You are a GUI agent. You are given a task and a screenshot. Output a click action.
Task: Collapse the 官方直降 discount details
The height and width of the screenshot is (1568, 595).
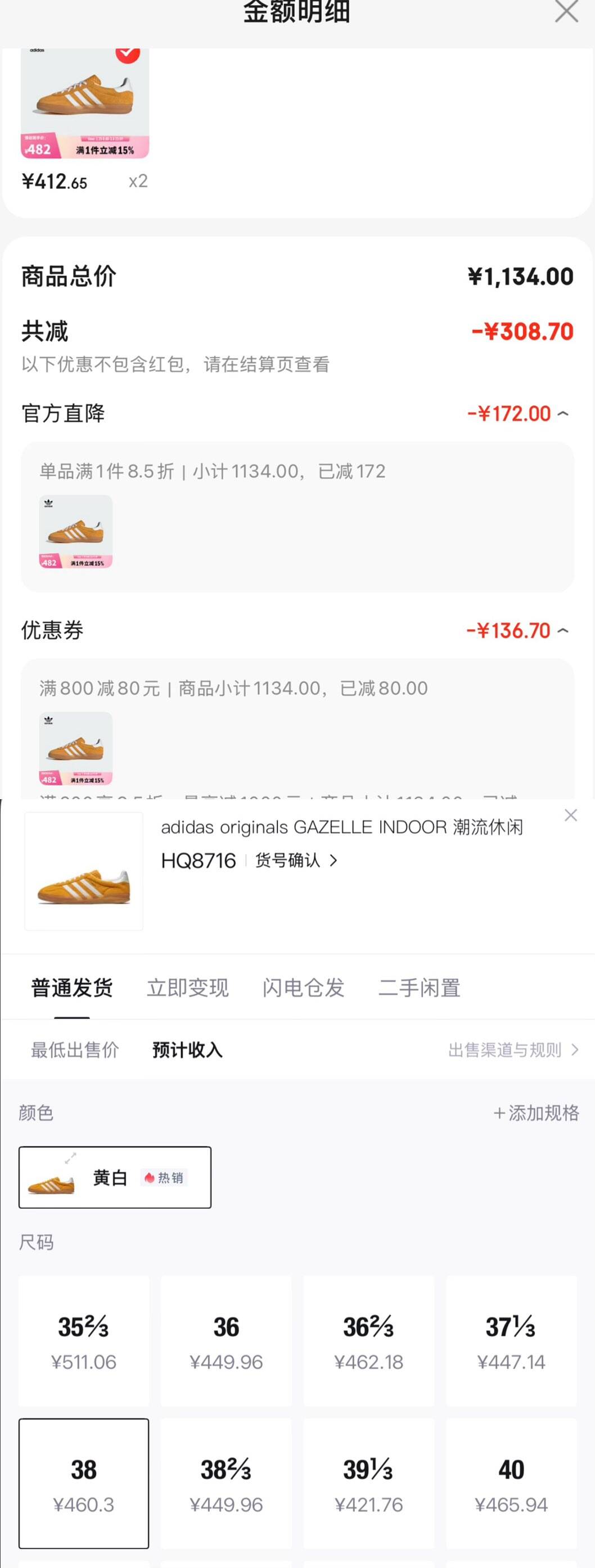564,414
